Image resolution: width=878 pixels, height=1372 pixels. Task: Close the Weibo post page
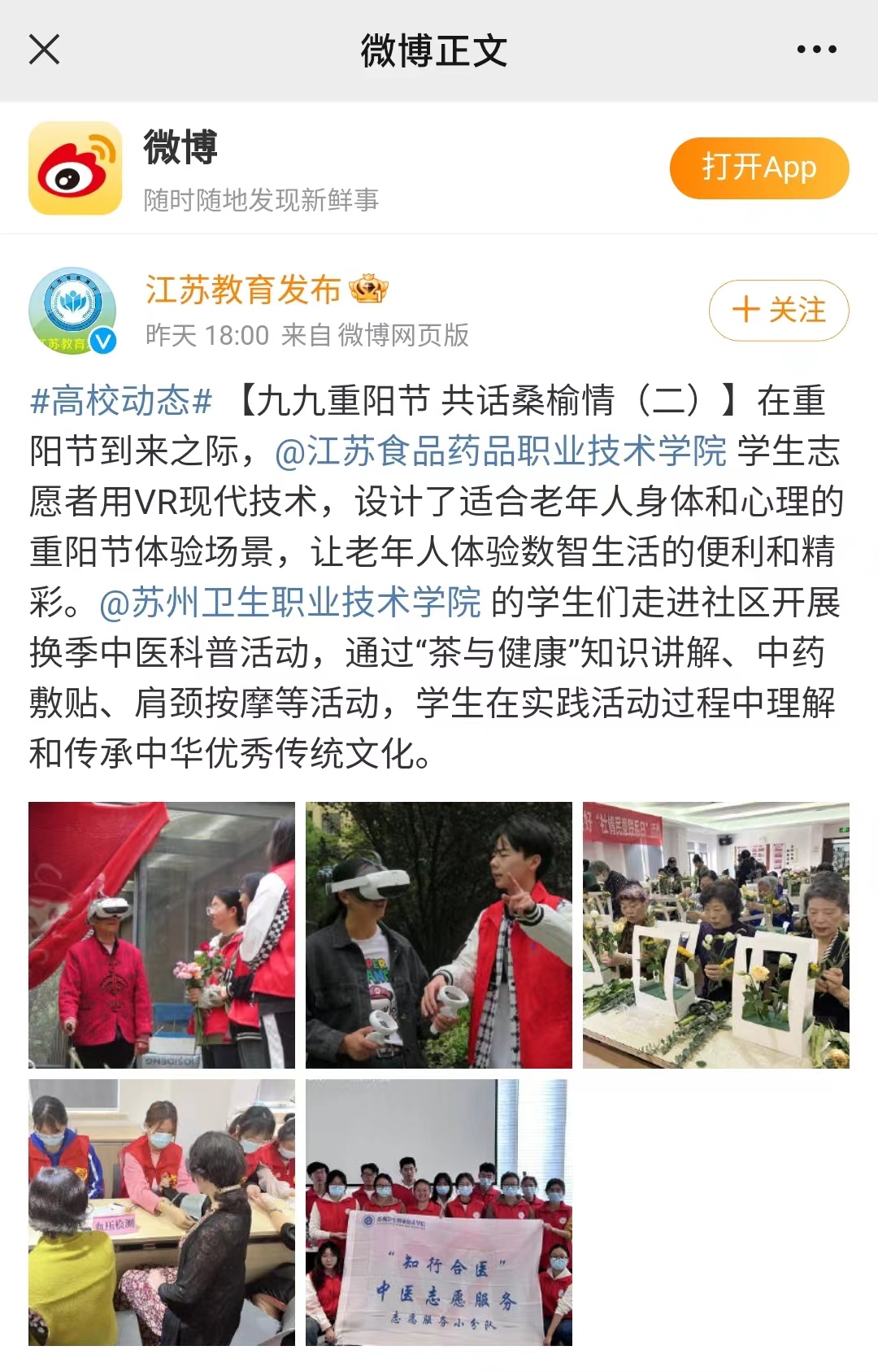[45, 50]
